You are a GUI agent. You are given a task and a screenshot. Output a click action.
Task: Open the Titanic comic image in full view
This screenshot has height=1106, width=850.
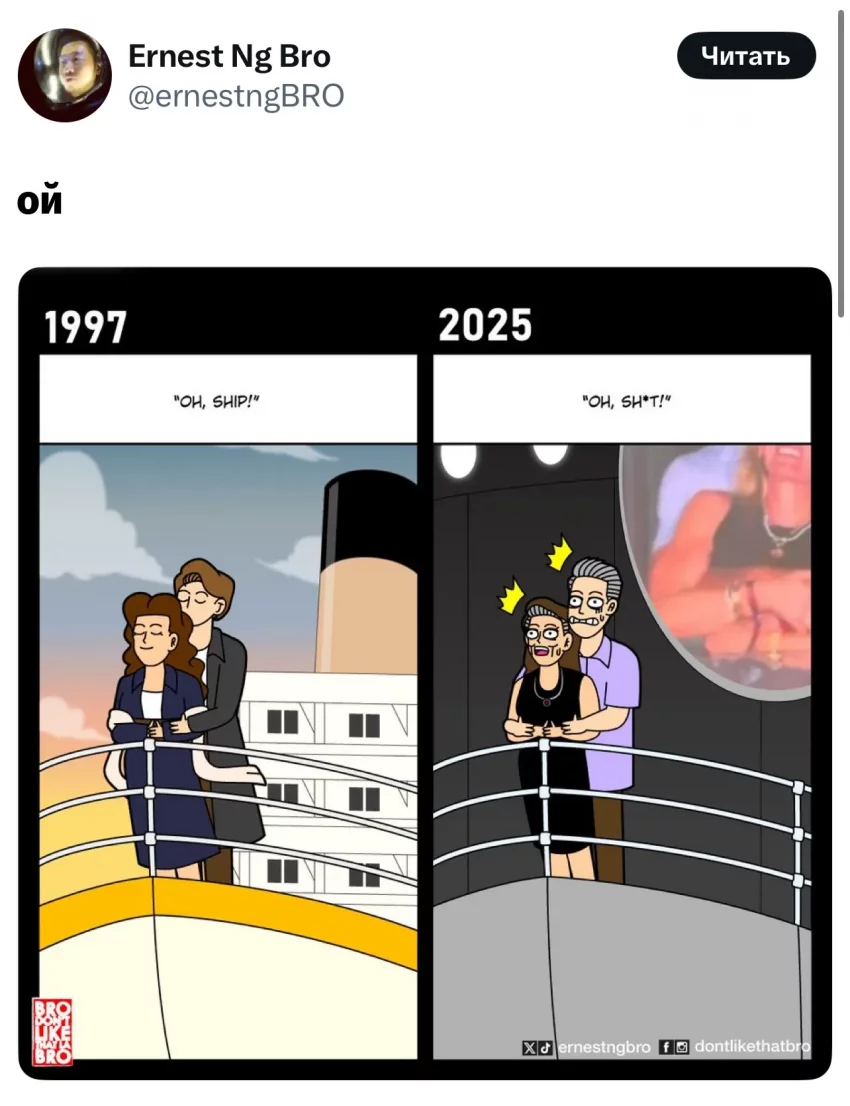click(425, 672)
